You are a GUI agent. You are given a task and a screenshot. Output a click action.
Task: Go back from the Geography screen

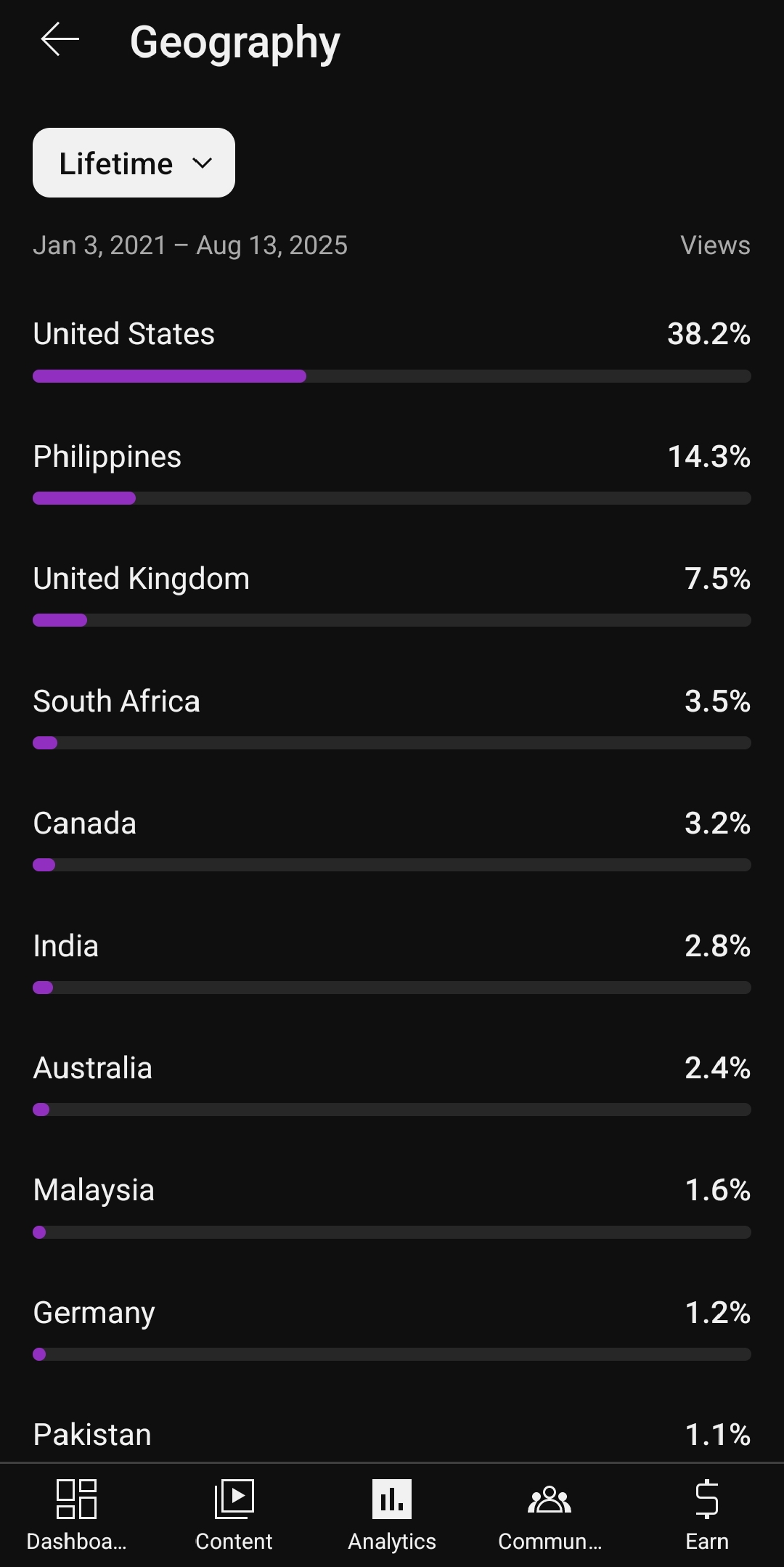pos(60,39)
